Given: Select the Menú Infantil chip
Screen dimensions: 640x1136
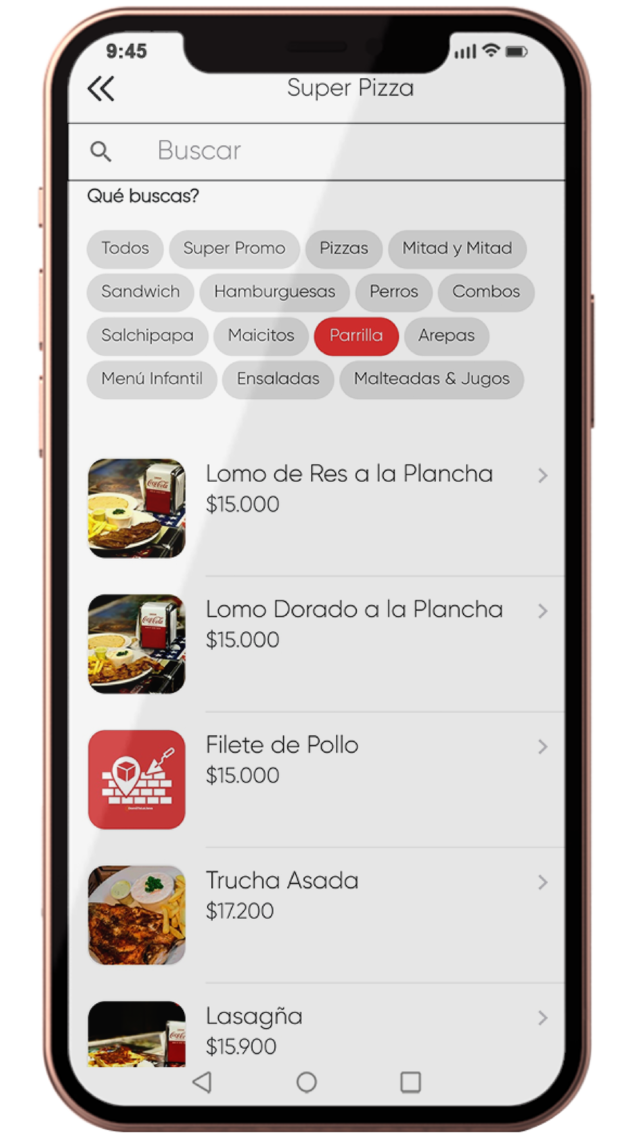Looking at the screenshot, I should (152, 379).
